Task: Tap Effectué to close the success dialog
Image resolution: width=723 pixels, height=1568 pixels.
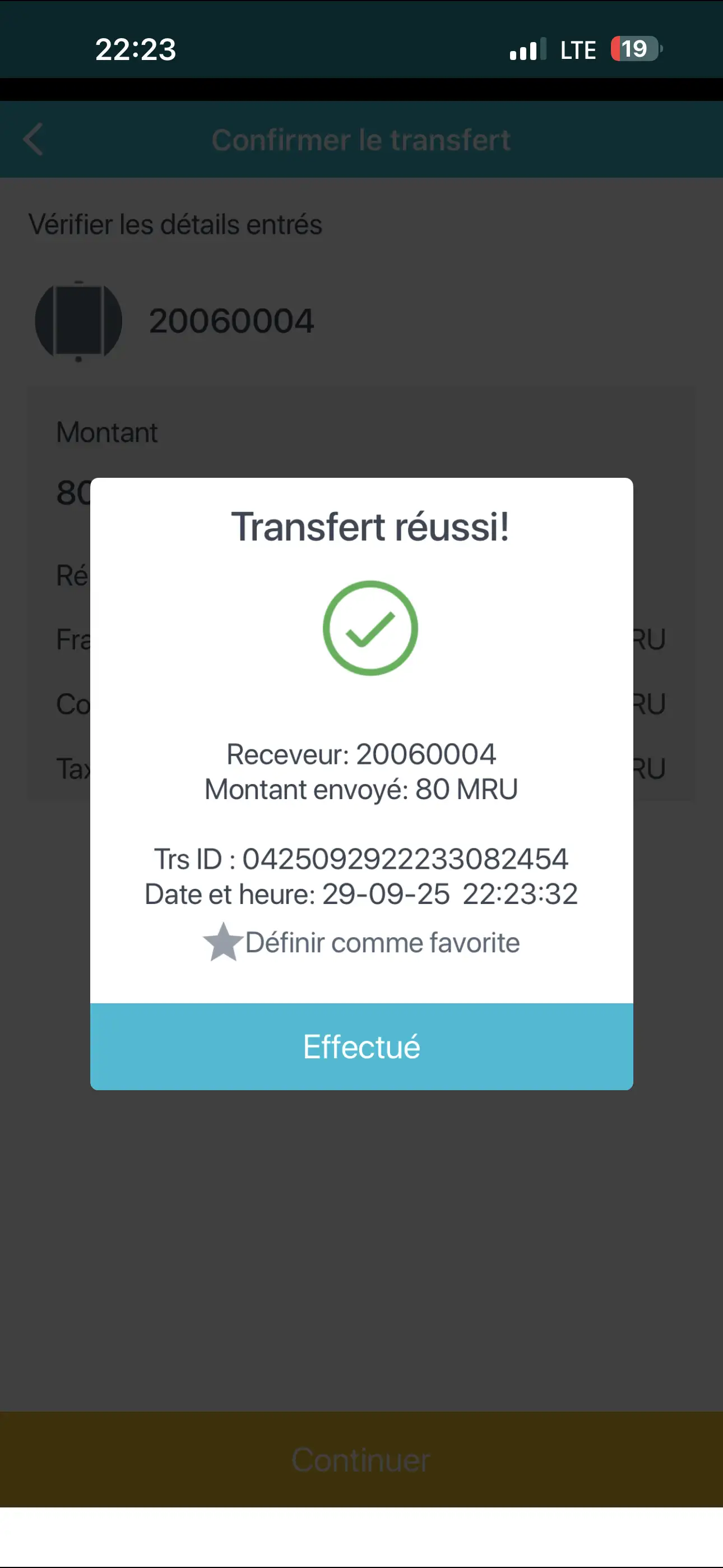Action: (x=361, y=1046)
